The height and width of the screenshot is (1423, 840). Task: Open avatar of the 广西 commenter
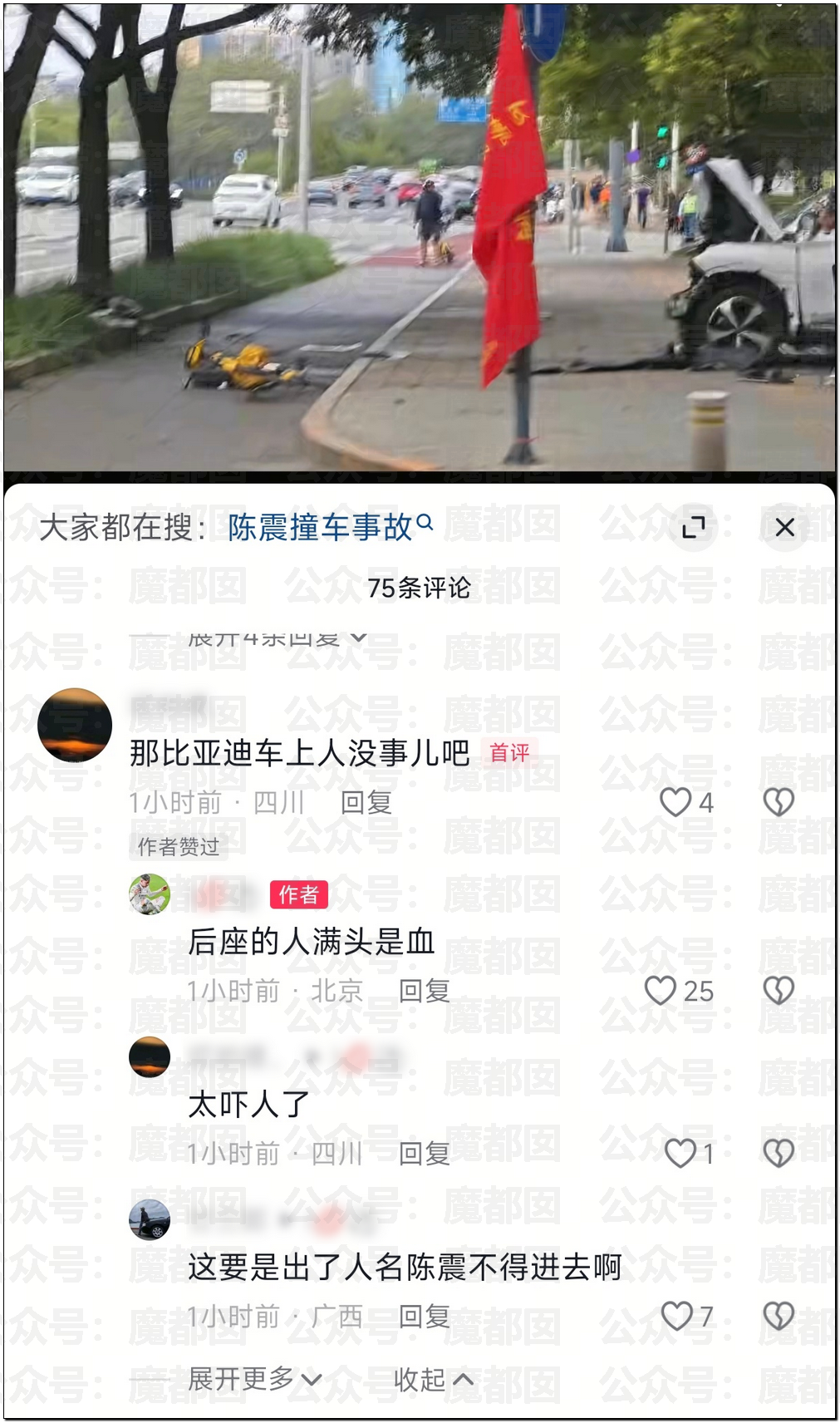pos(150,1220)
